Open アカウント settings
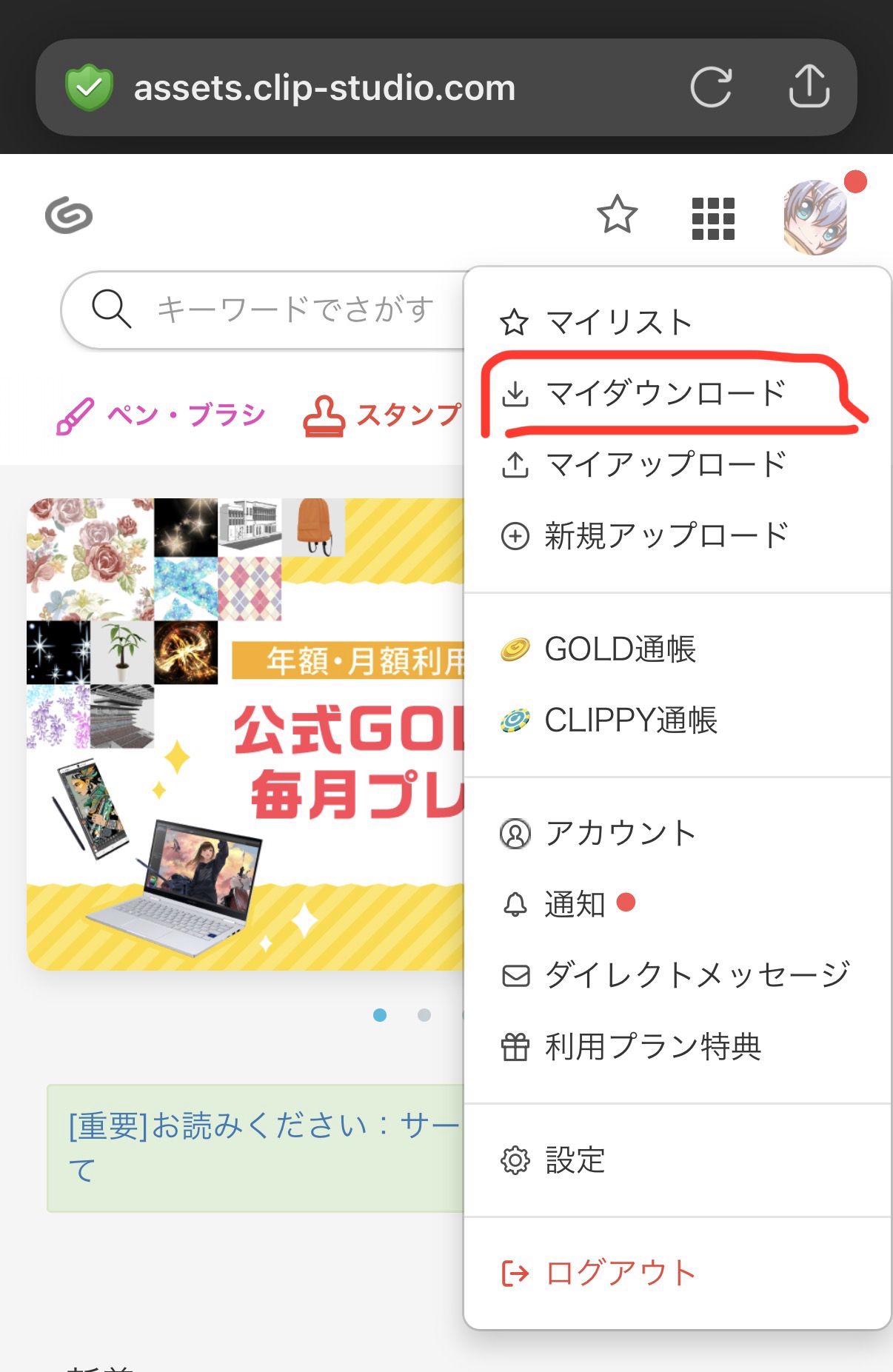 [619, 833]
